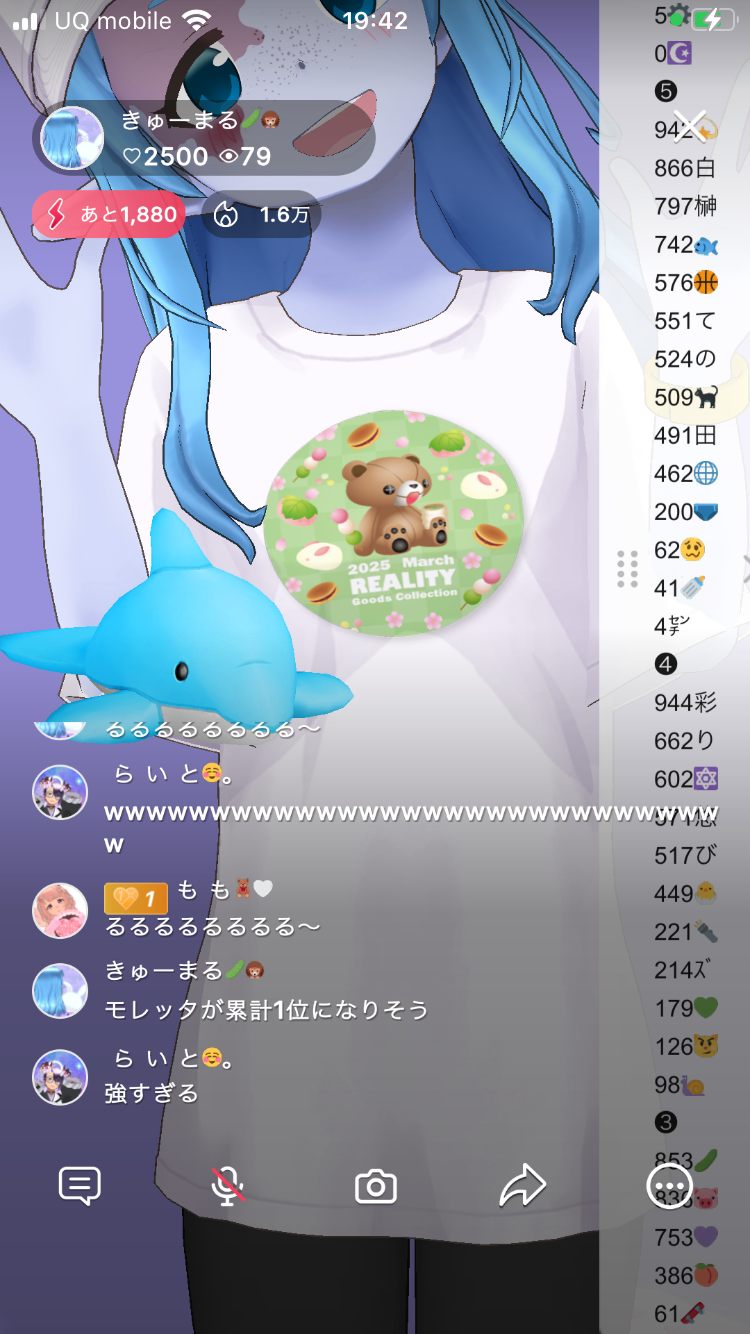
Task: Open もも's avatar in the chat
Action: [x=60, y=910]
